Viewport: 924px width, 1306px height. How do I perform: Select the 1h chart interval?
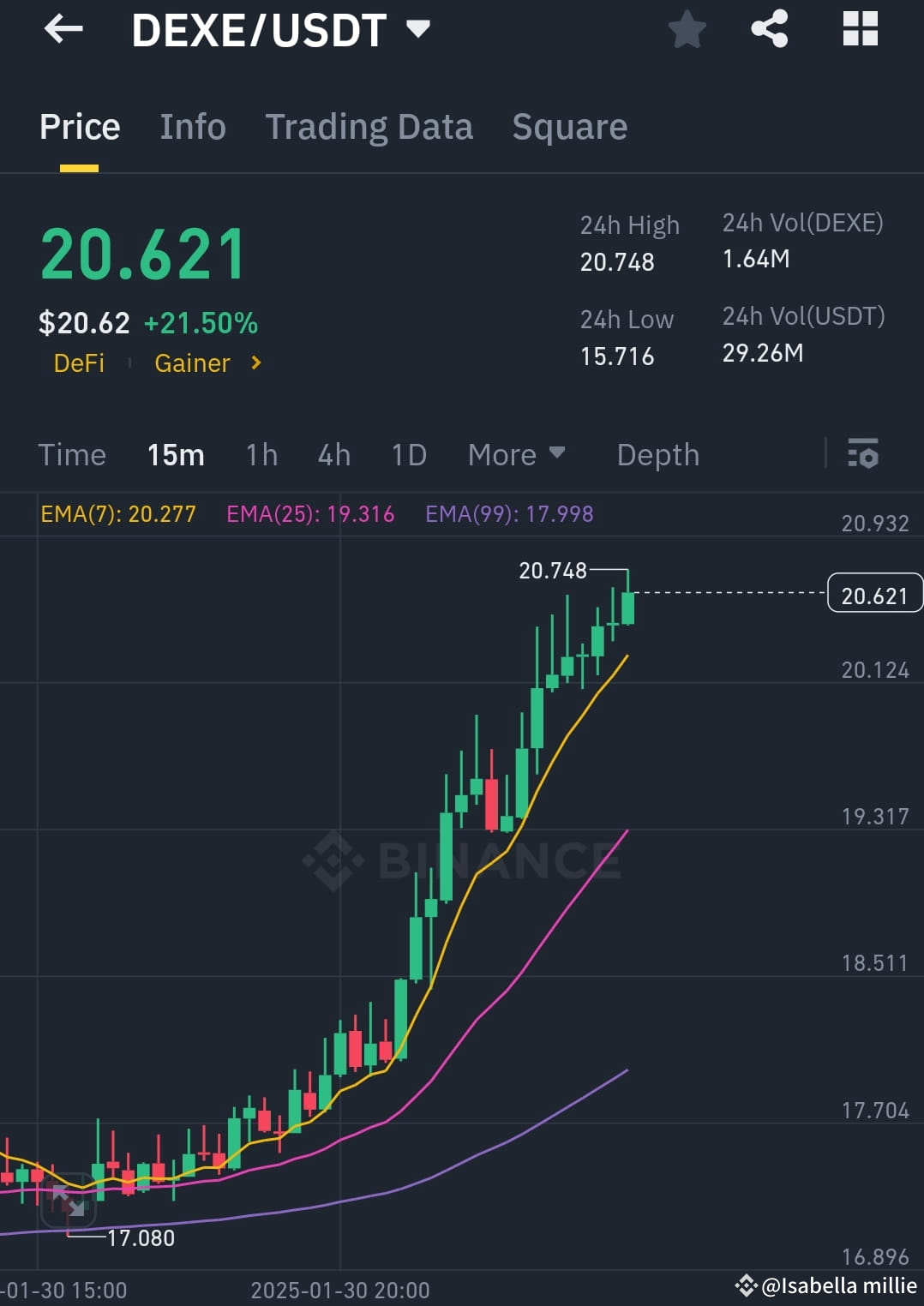261,455
